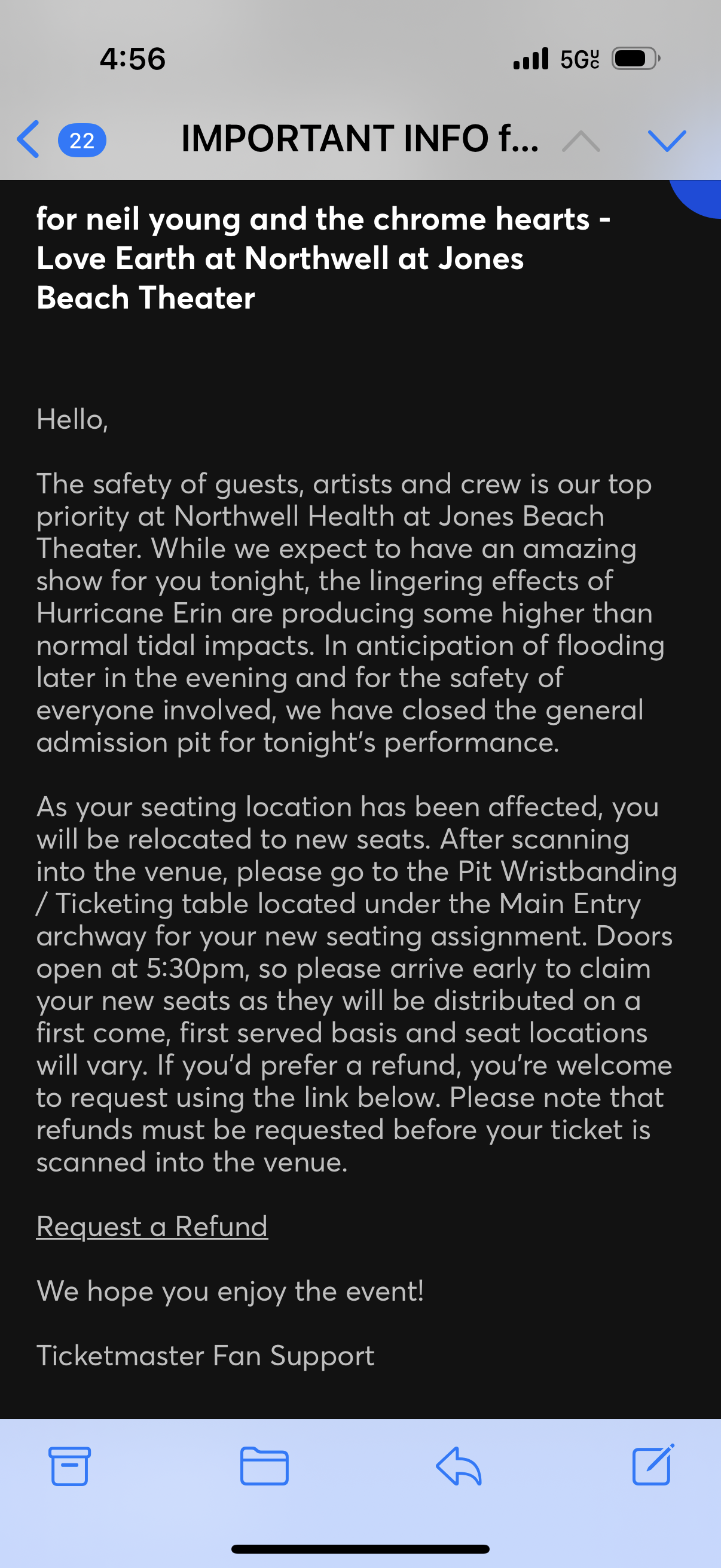
Task: Open the Request a Refund link
Action: pos(152,1226)
